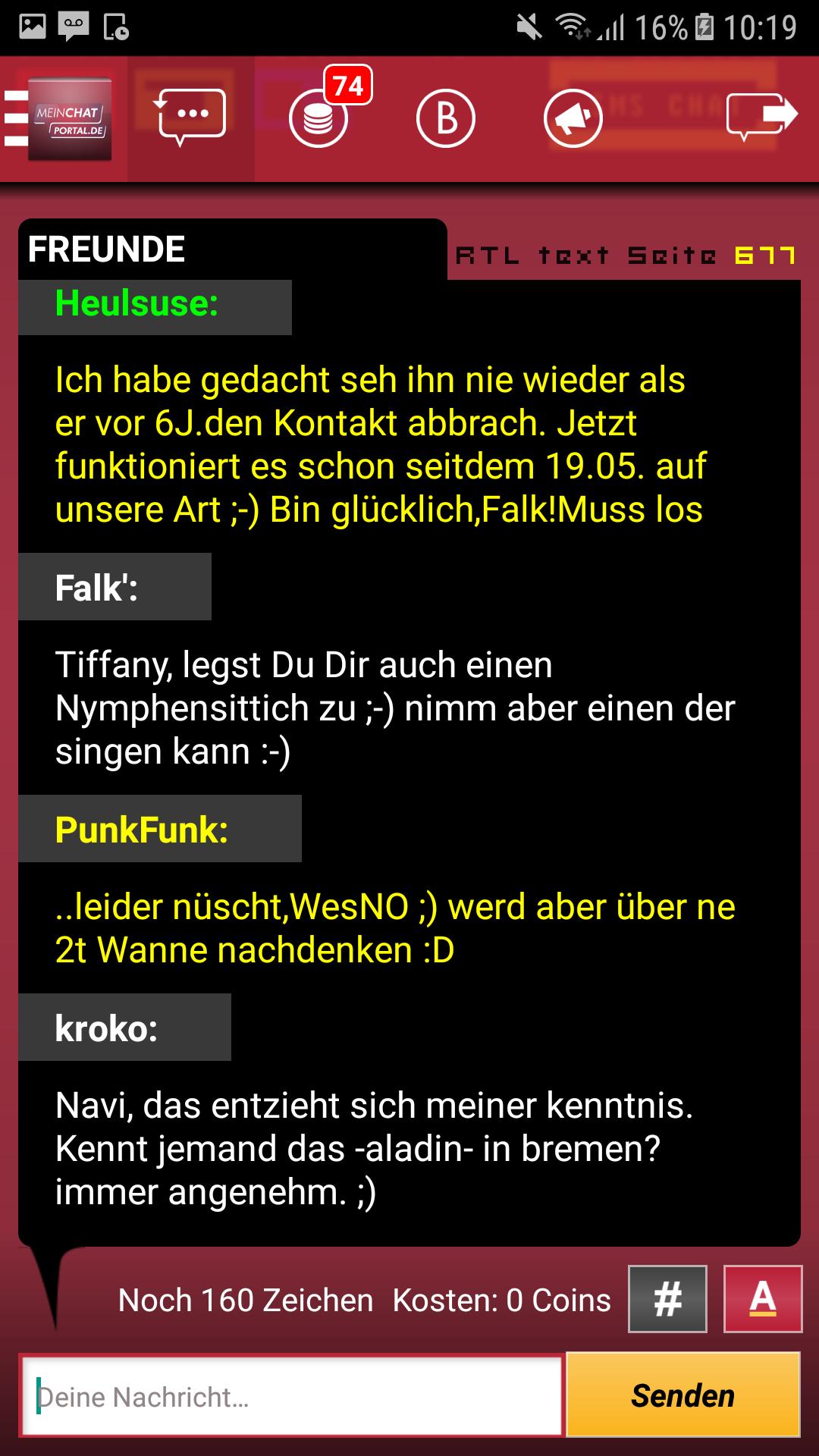The height and width of the screenshot is (1456, 819).
Task: Tap the exit chat arrow icon
Action: [761, 117]
